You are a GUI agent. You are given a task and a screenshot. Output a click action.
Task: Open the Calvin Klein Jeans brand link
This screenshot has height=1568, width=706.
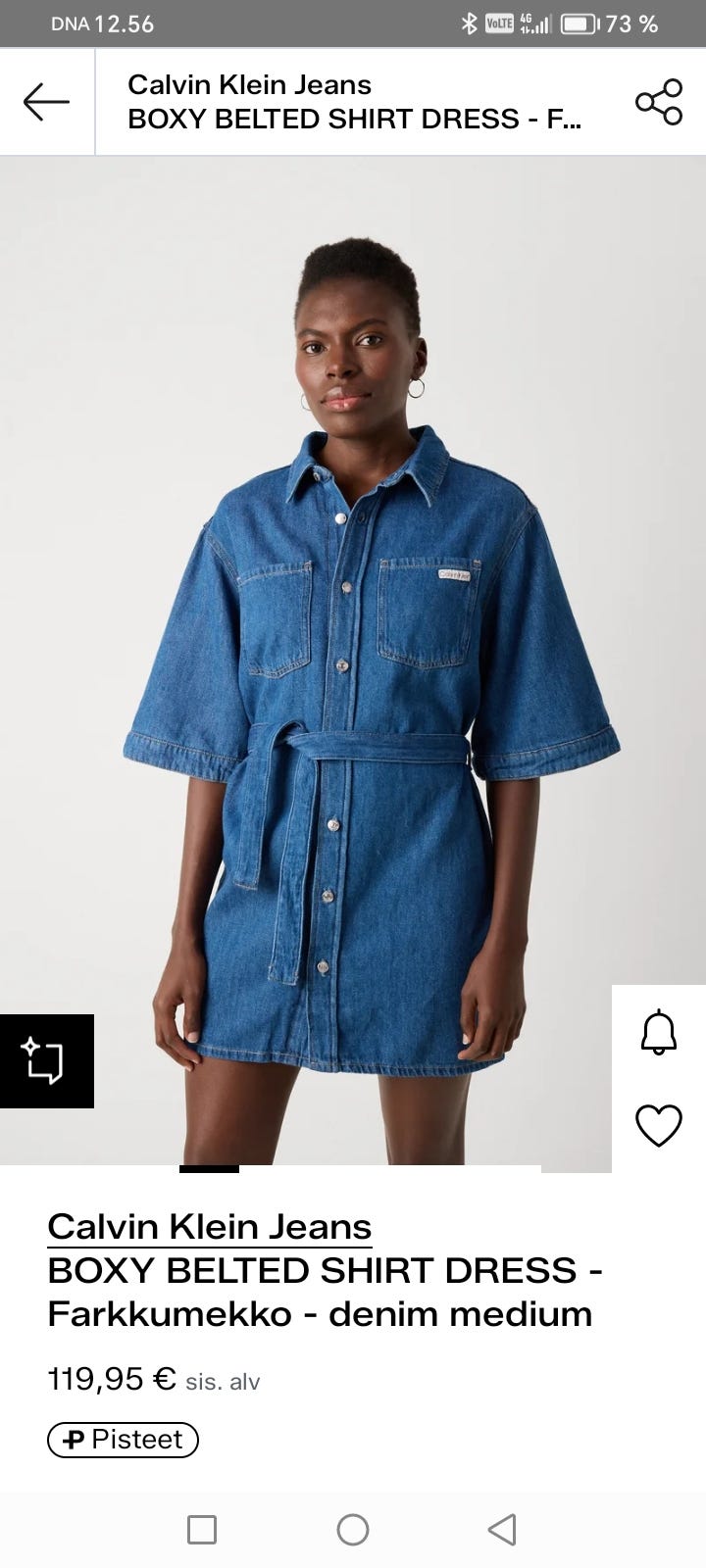tap(210, 1227)
